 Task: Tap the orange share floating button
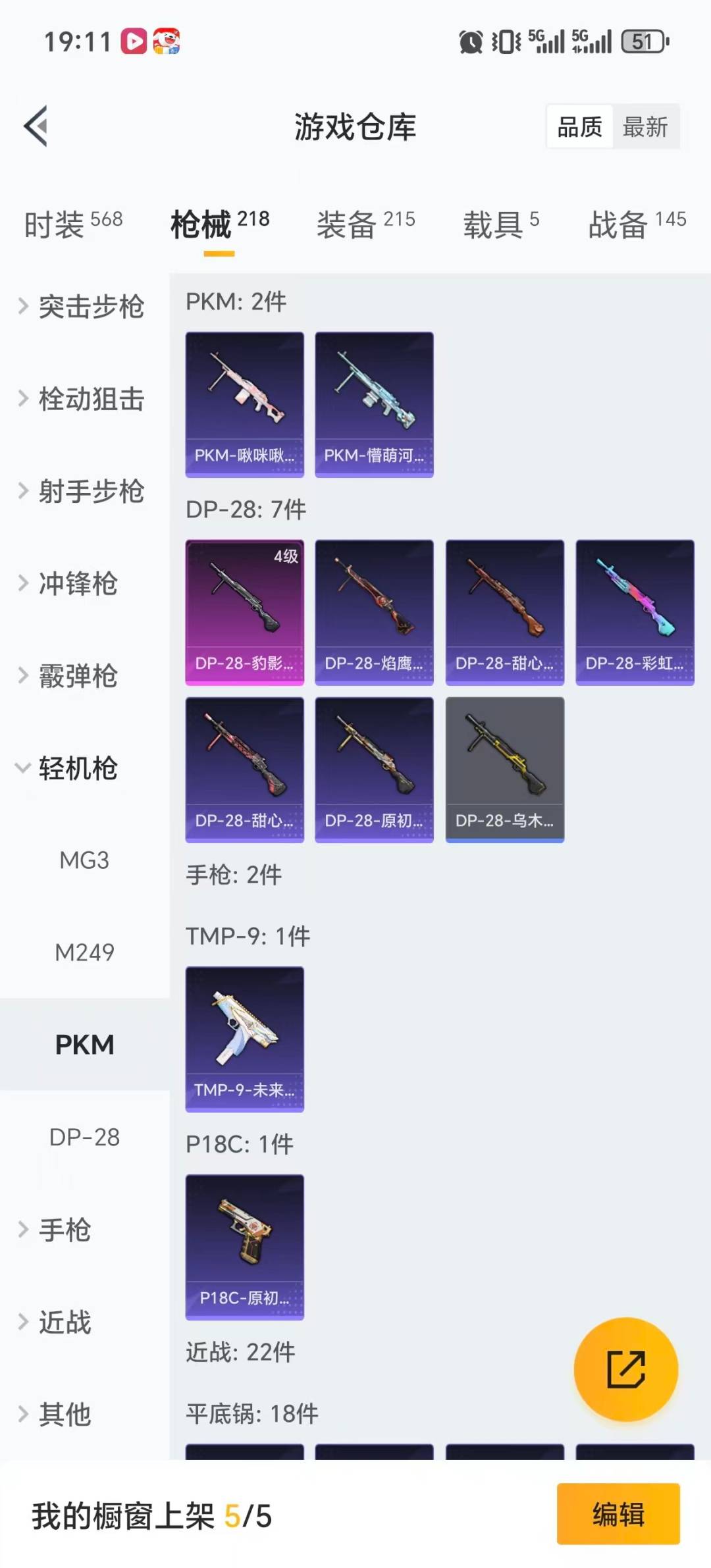pos(625,1369)
